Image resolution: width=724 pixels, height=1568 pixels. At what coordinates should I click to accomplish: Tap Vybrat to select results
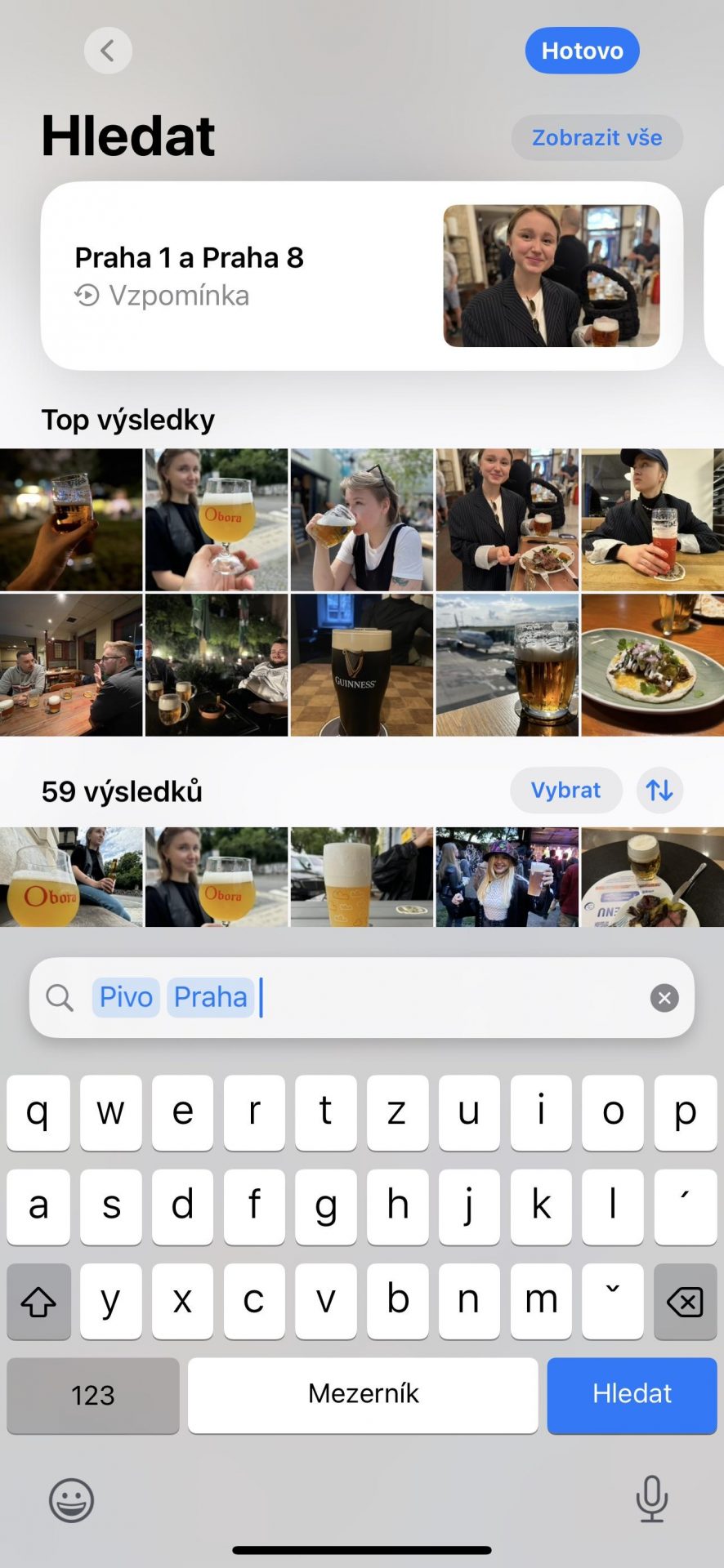pos(566,791)
